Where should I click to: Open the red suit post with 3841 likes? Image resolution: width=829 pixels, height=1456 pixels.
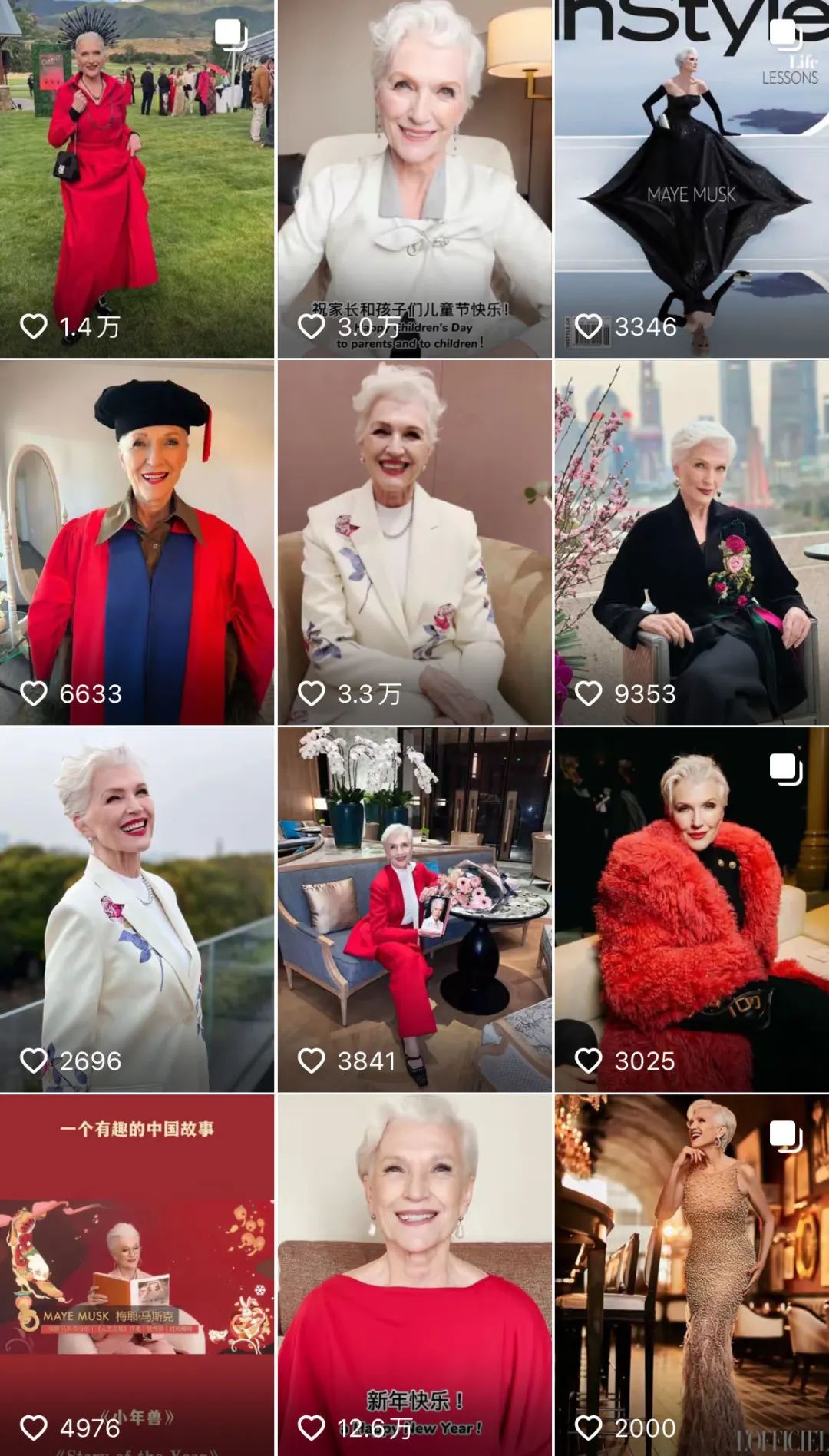(x=414, y=910)
